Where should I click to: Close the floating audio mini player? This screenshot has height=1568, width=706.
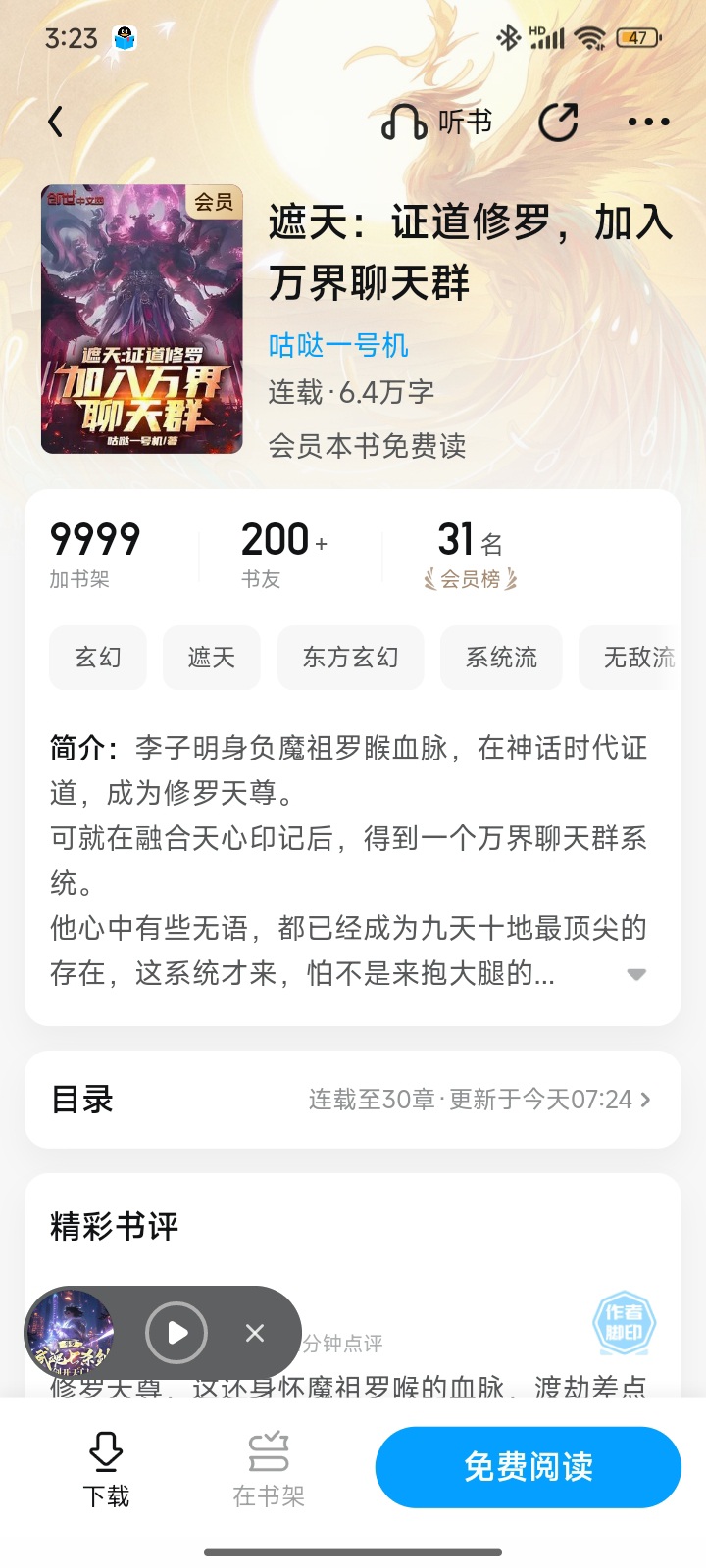pyautogui.click(x=255, y=1333)
